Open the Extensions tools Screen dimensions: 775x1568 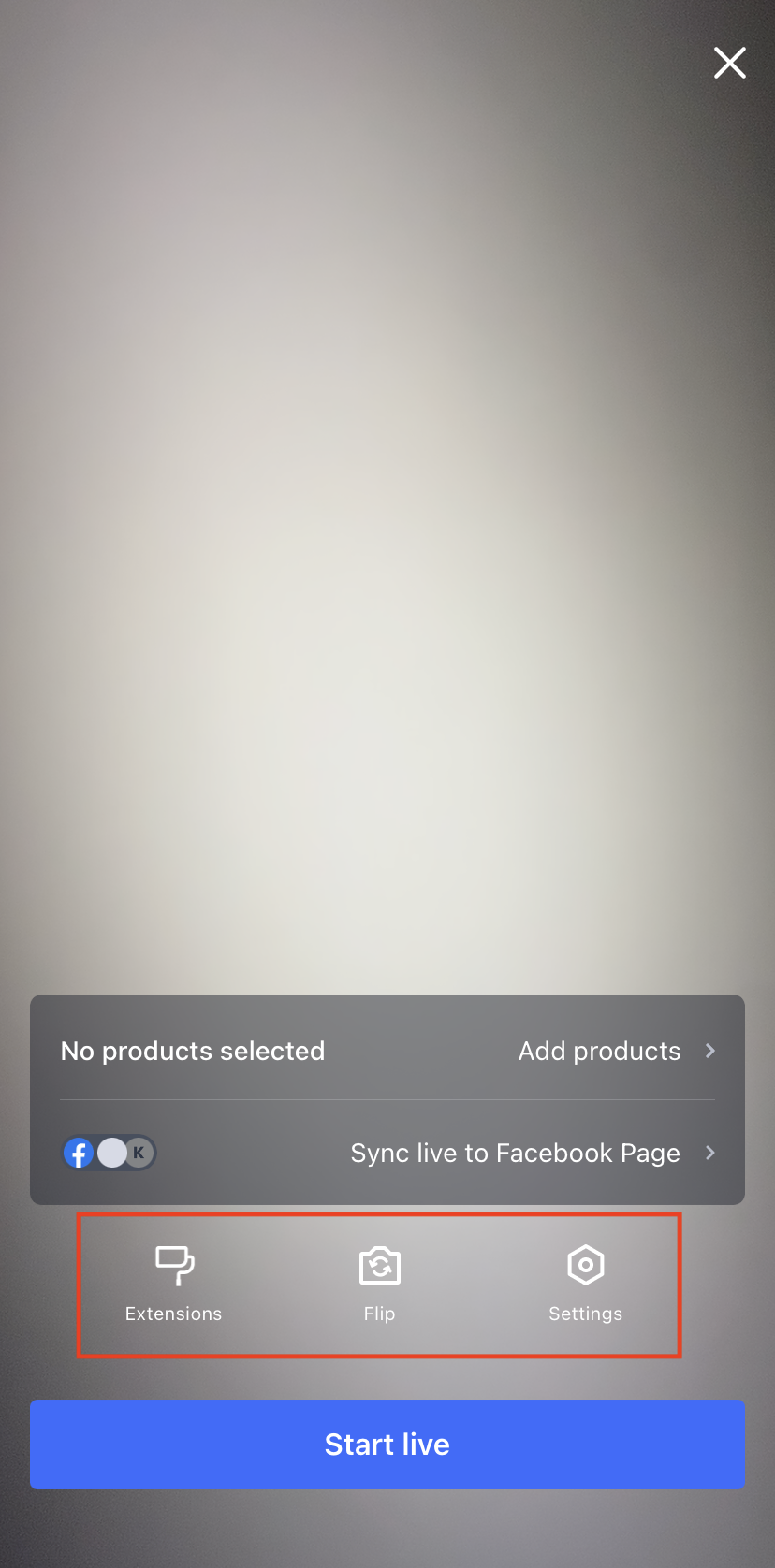coord(174,1284)
